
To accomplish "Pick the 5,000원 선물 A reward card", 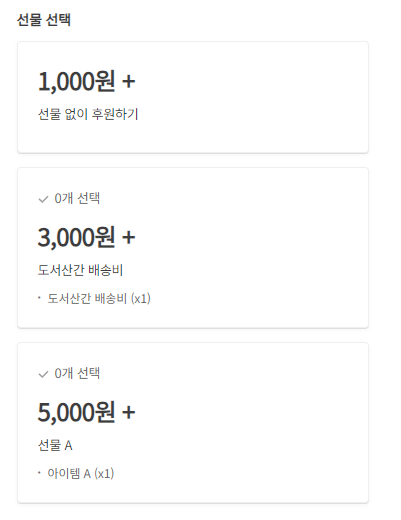I will pos(193,423).
